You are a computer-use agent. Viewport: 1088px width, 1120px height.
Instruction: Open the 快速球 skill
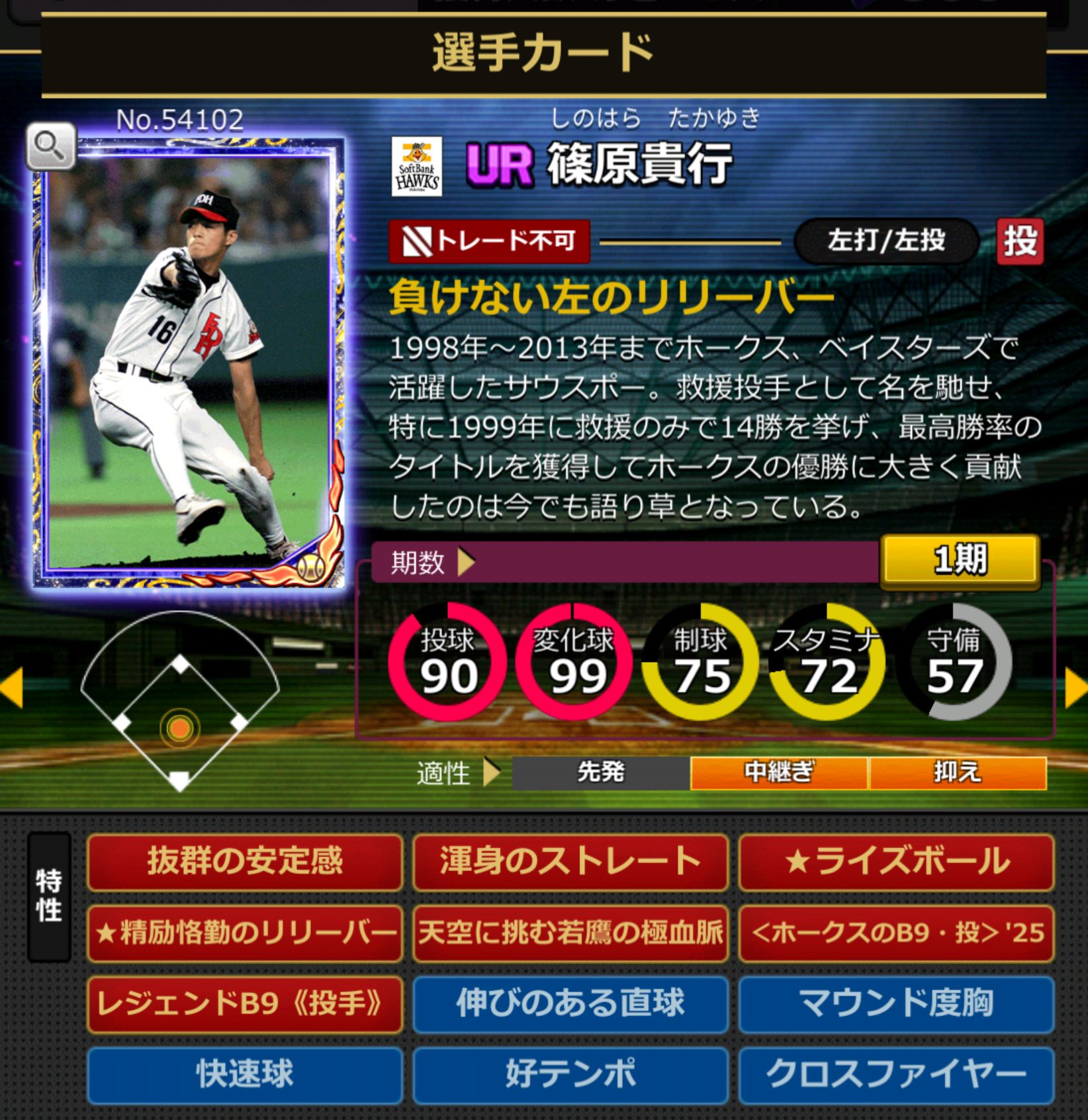(x=245, y=1074)
